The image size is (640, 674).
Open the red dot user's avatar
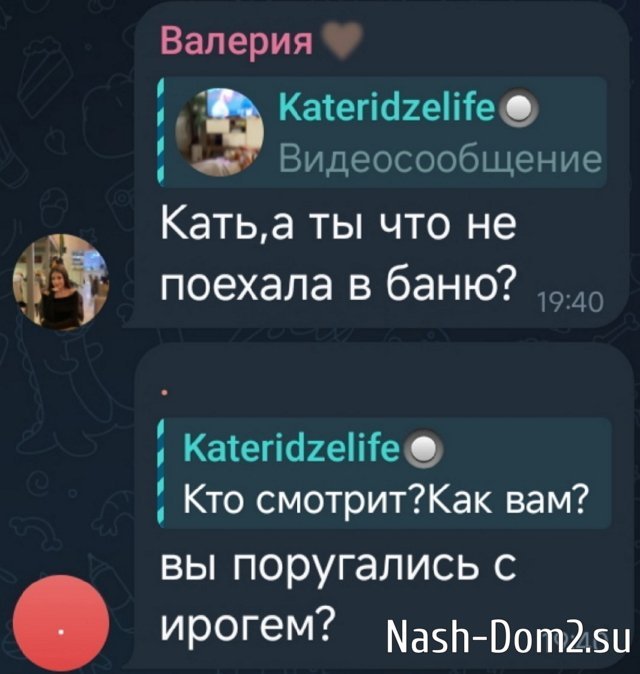tap(61, 631)
